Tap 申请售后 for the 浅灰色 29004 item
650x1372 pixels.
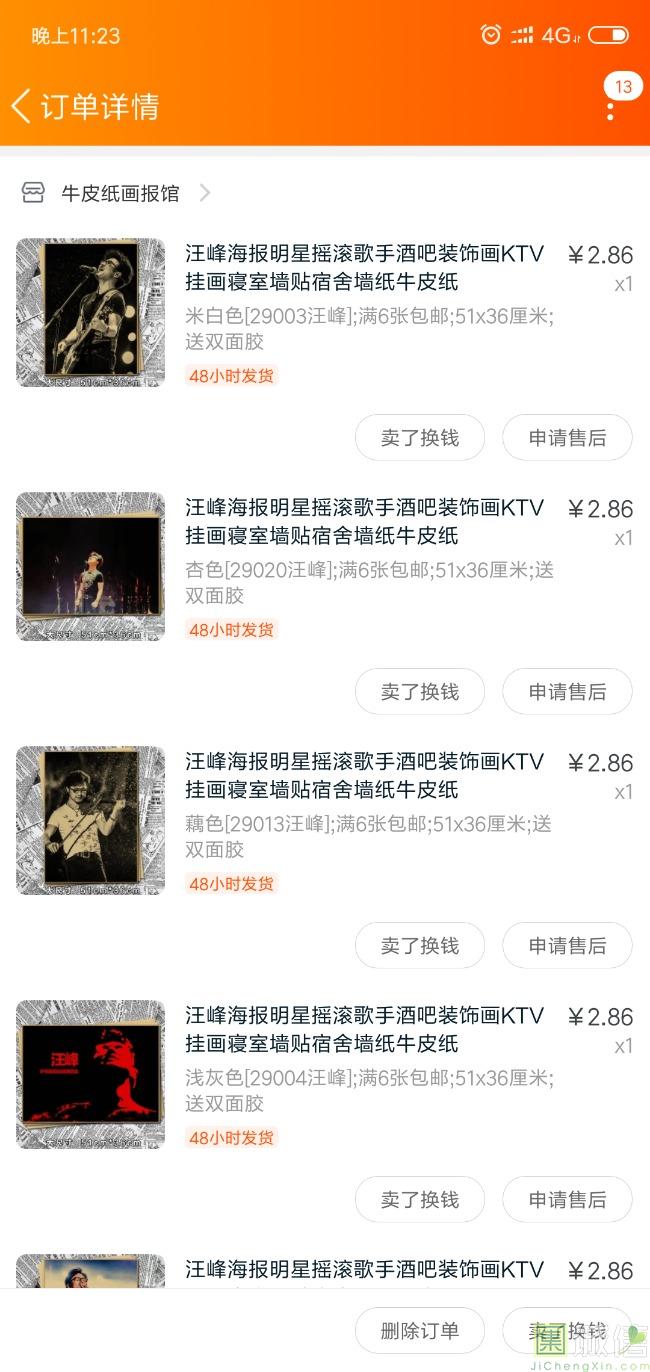(567, 1200)
